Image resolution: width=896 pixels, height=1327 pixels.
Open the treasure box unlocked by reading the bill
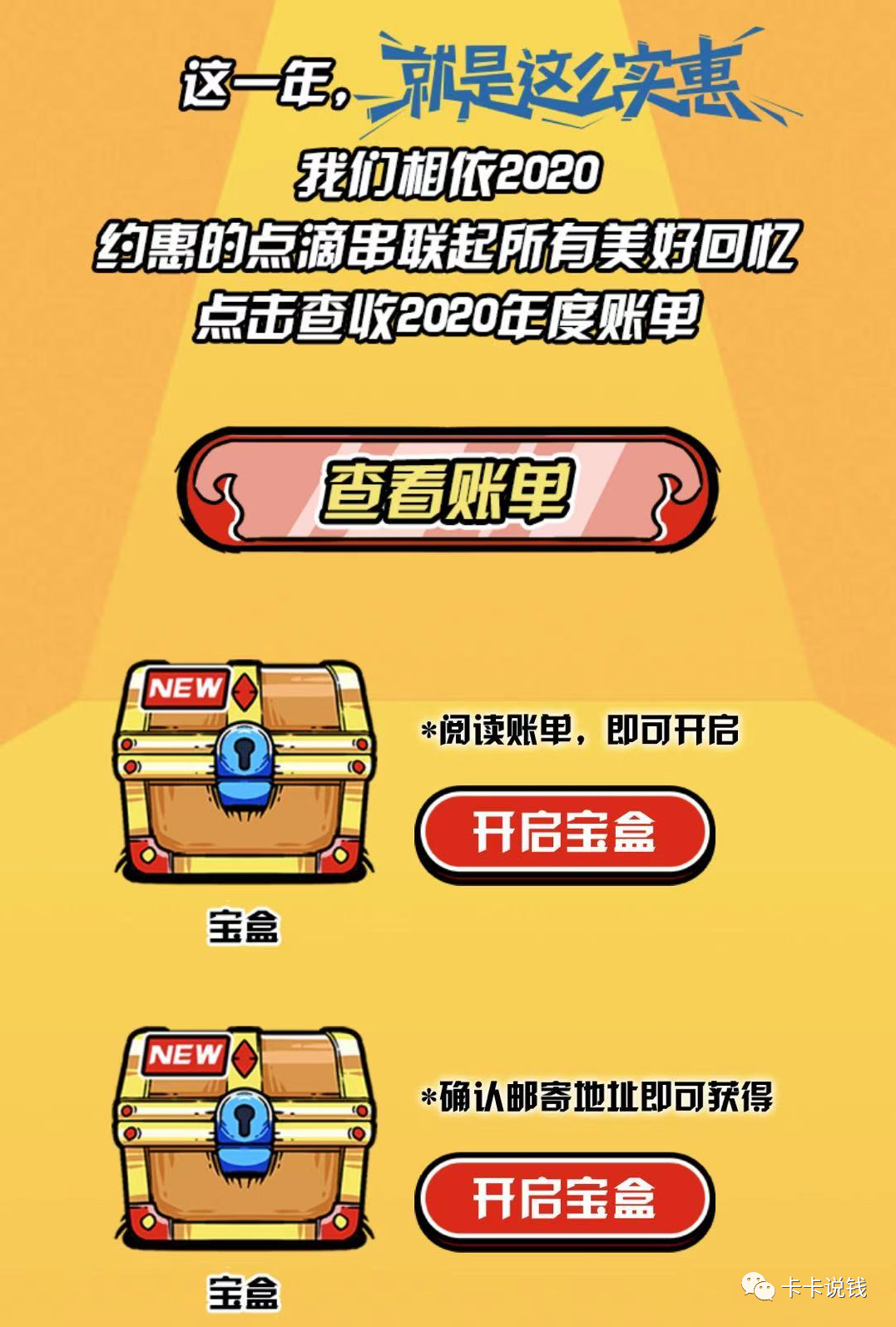click(564, 833)
